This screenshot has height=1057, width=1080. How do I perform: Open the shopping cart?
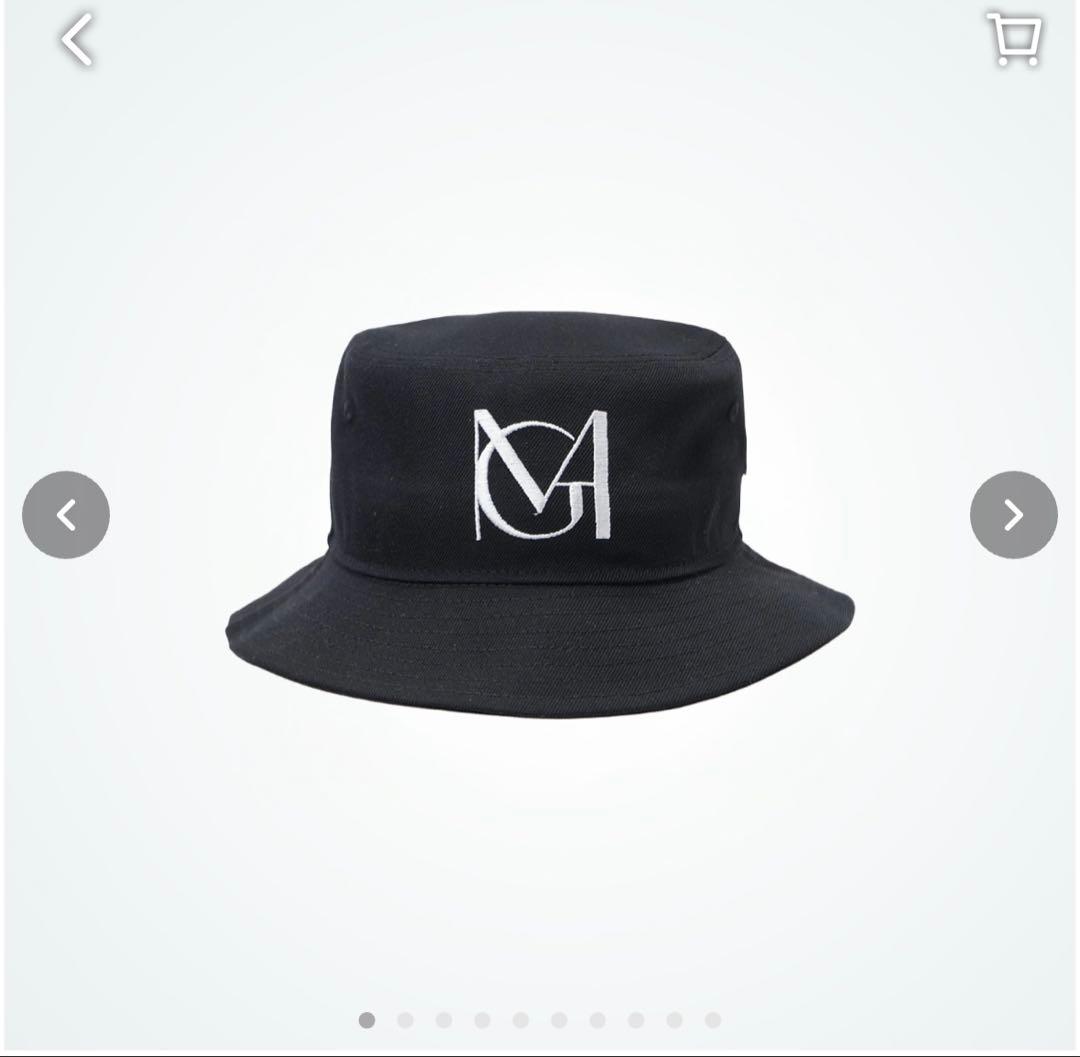pos(1015,39)
